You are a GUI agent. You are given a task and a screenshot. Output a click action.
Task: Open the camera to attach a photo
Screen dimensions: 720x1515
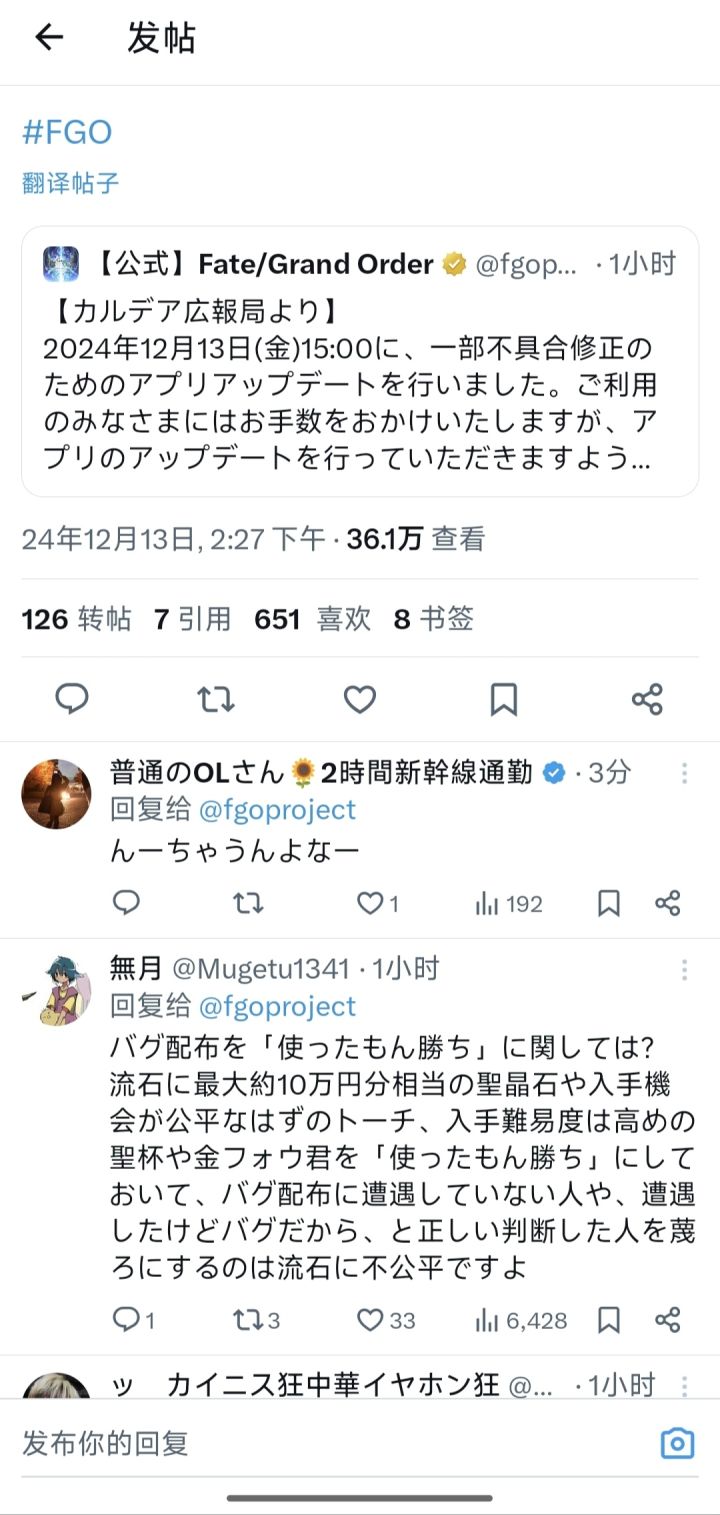(x=677, y=1443)
